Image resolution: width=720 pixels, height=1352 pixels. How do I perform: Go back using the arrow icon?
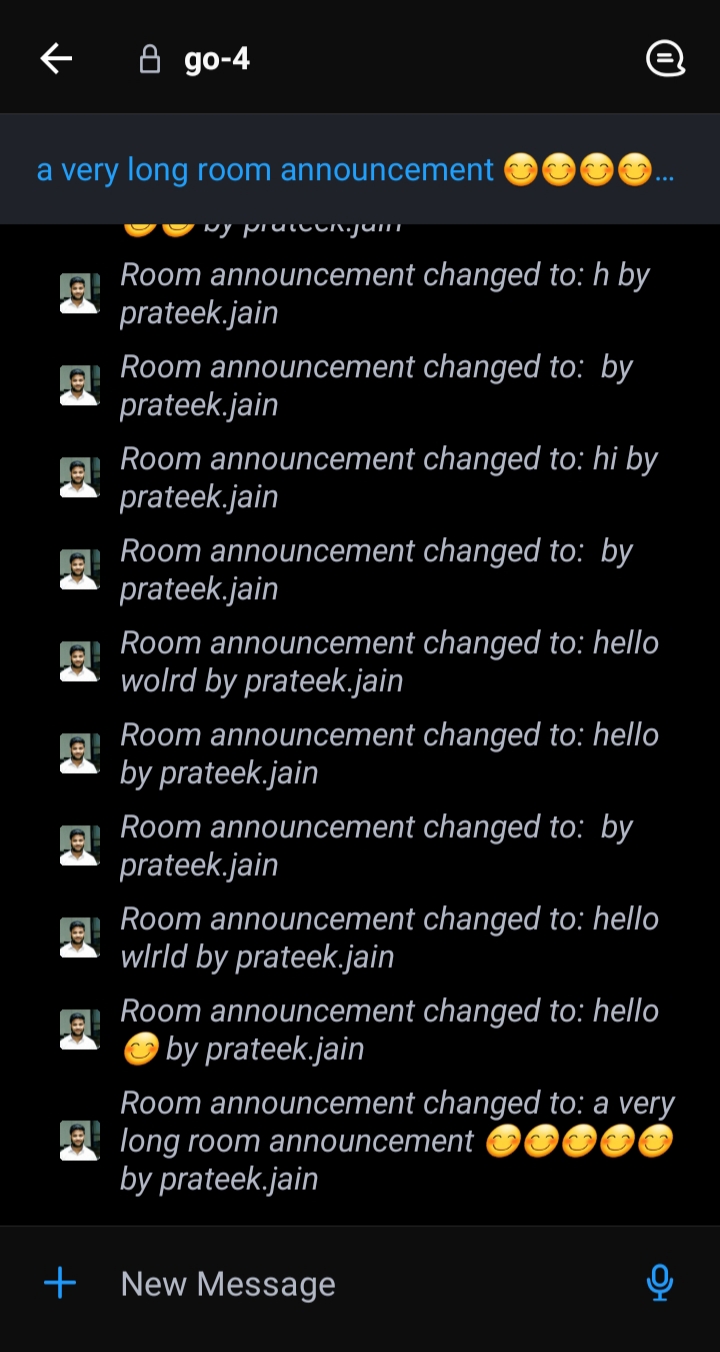tap(56, 59)
